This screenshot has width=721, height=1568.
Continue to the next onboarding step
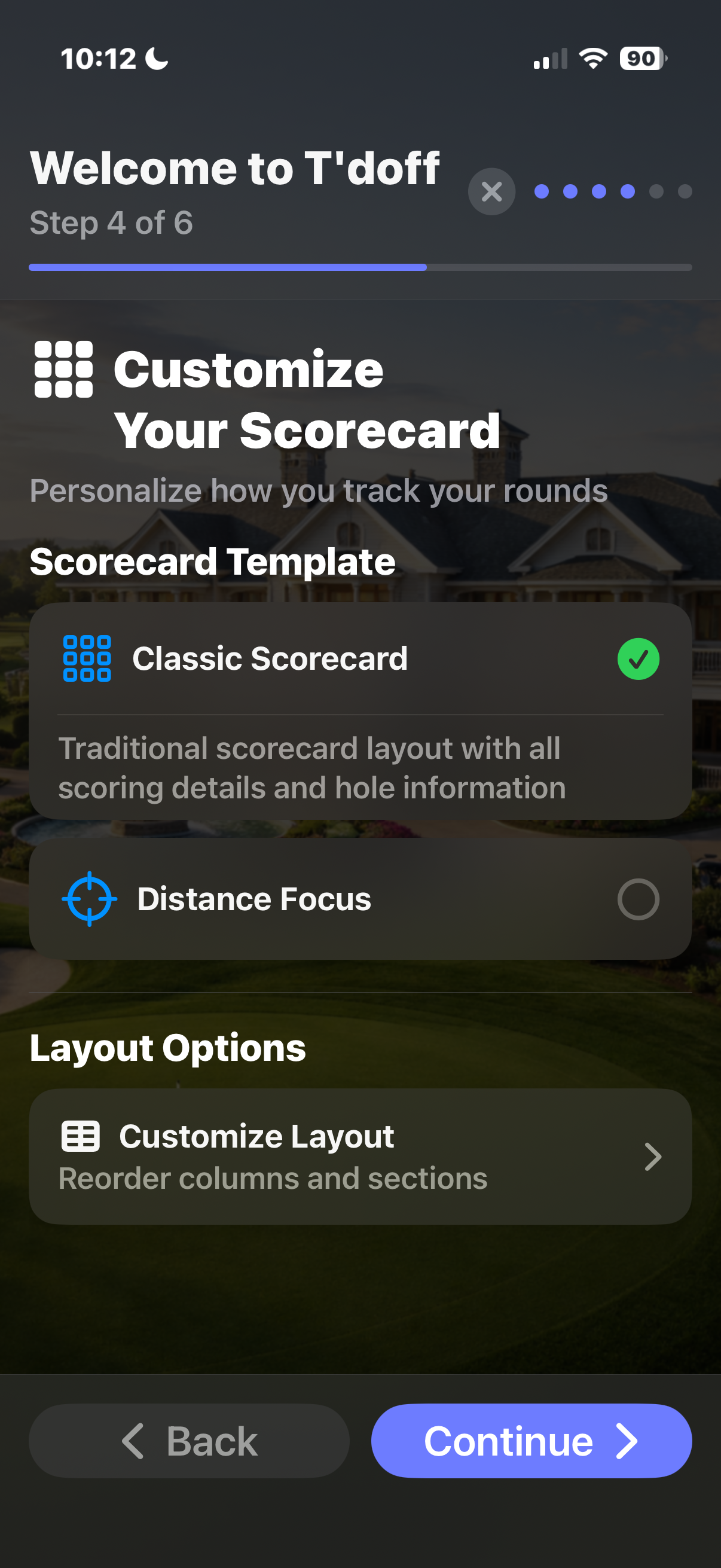coord(531,1441)
